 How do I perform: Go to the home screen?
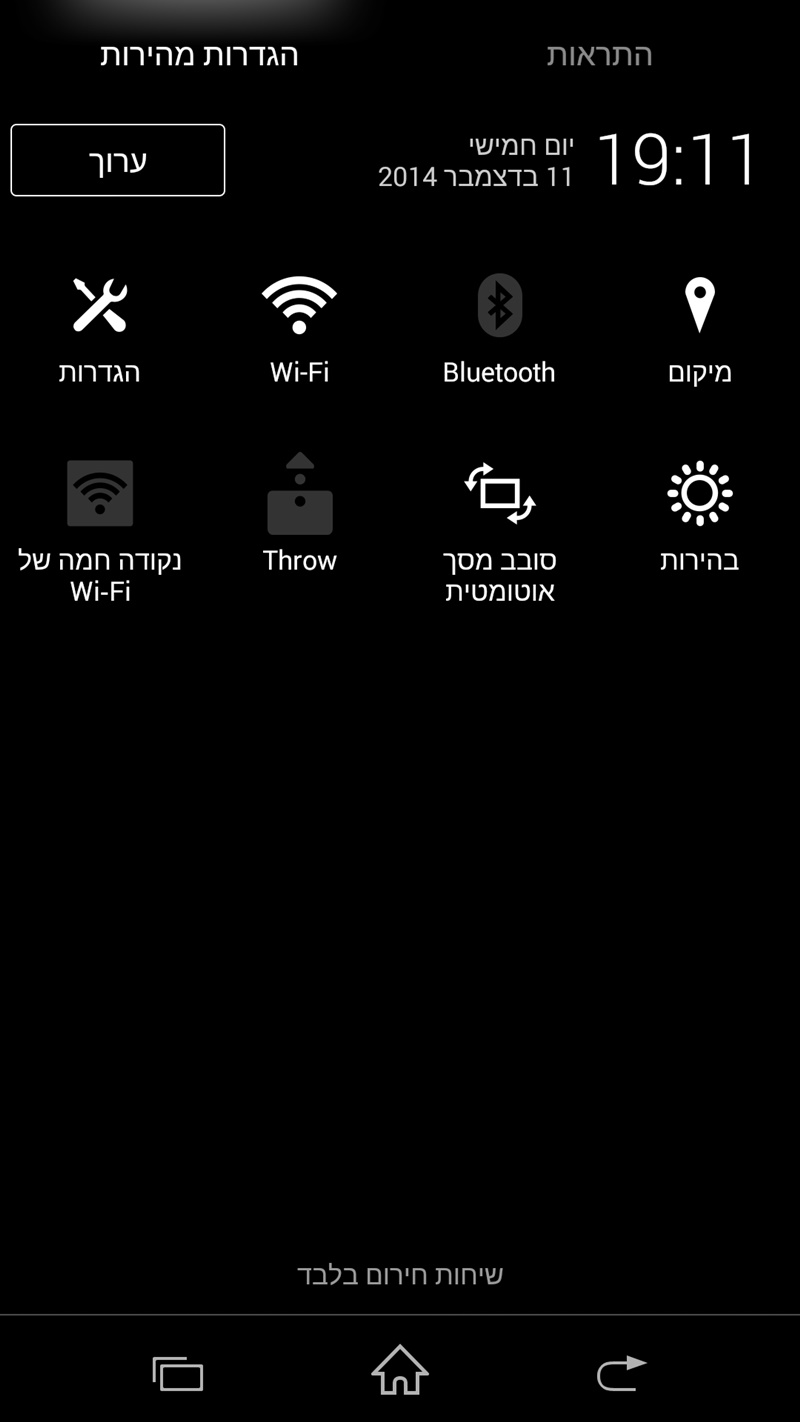coord(400,1371)
